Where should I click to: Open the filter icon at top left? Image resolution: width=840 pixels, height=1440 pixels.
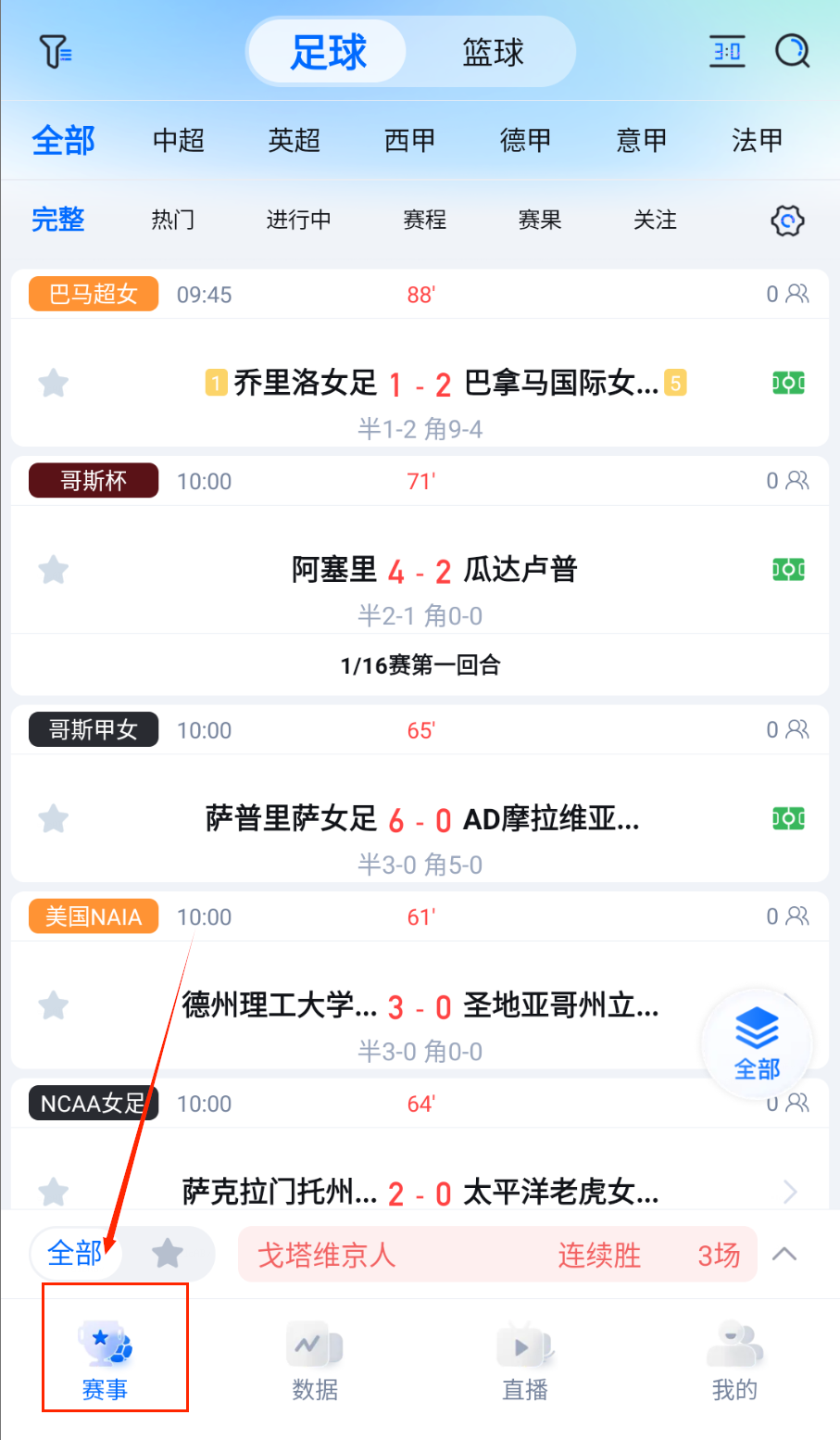[55, 51]
